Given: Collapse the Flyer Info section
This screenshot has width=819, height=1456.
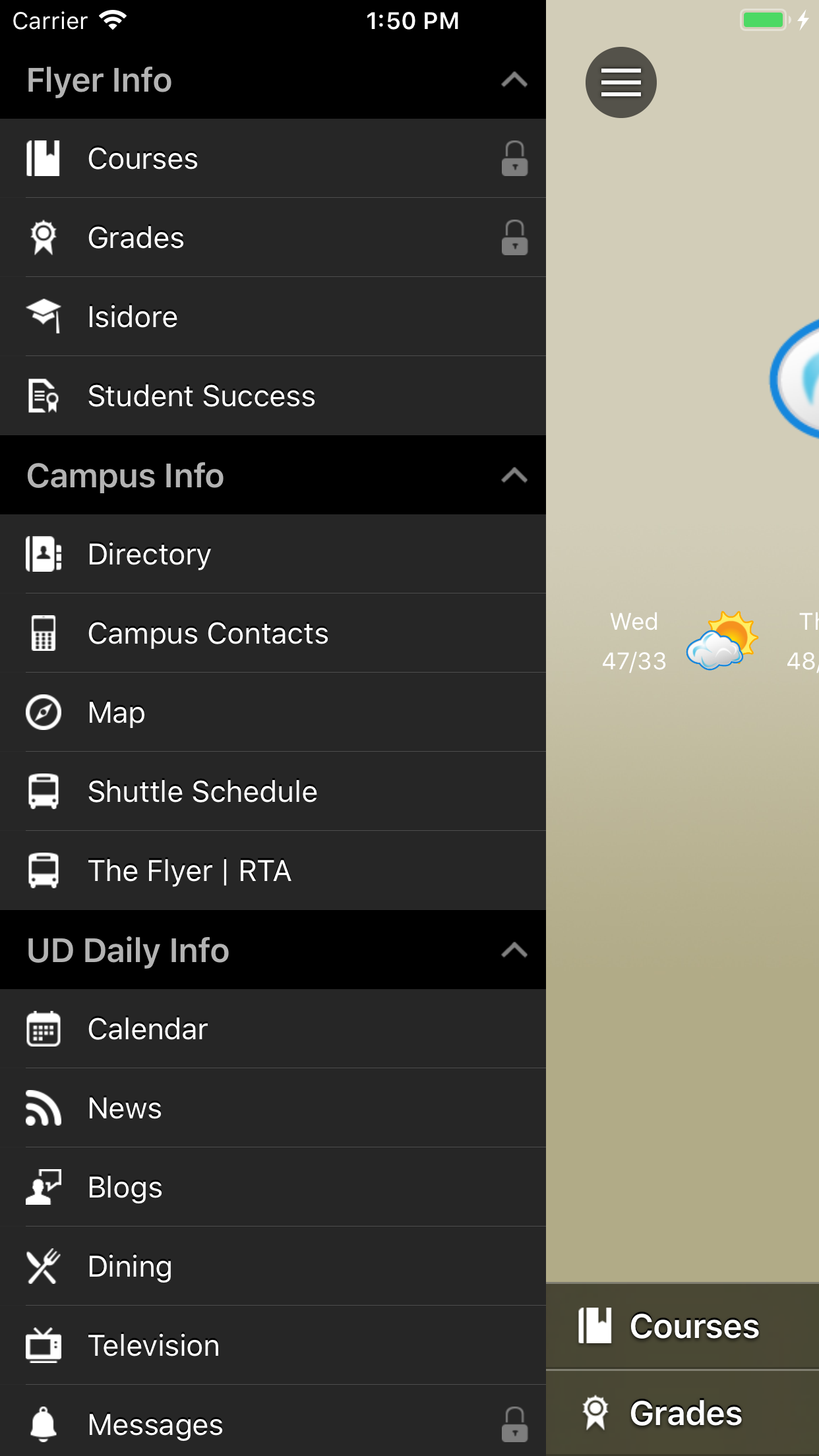Looking at the screenshot, I should coord(514,80).
